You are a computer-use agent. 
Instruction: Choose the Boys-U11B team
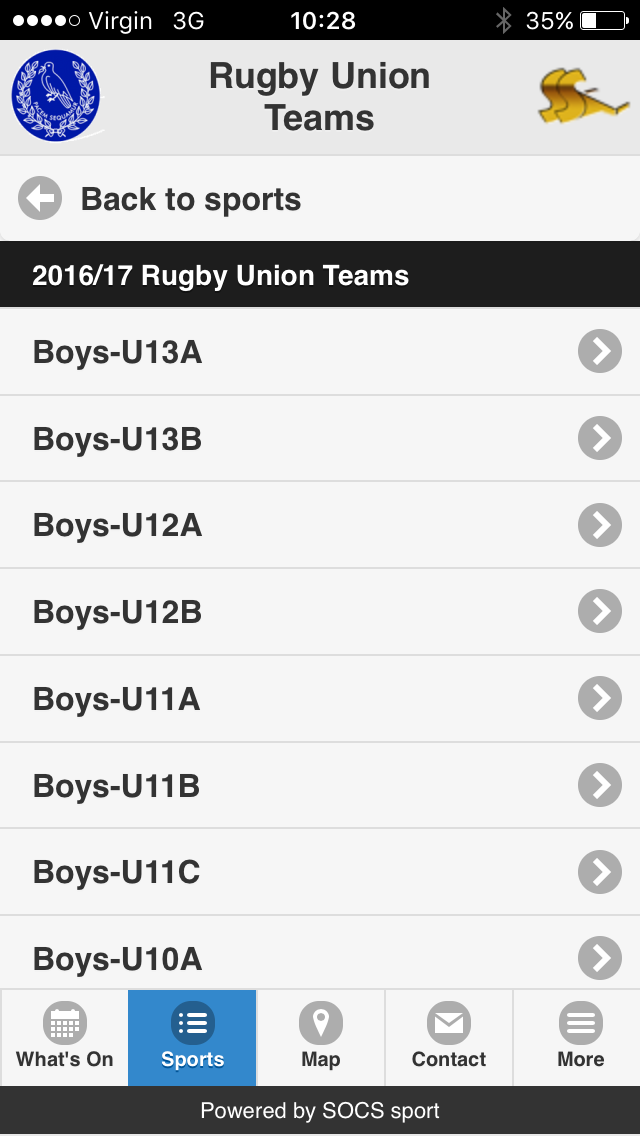click(x=320, y=785)
